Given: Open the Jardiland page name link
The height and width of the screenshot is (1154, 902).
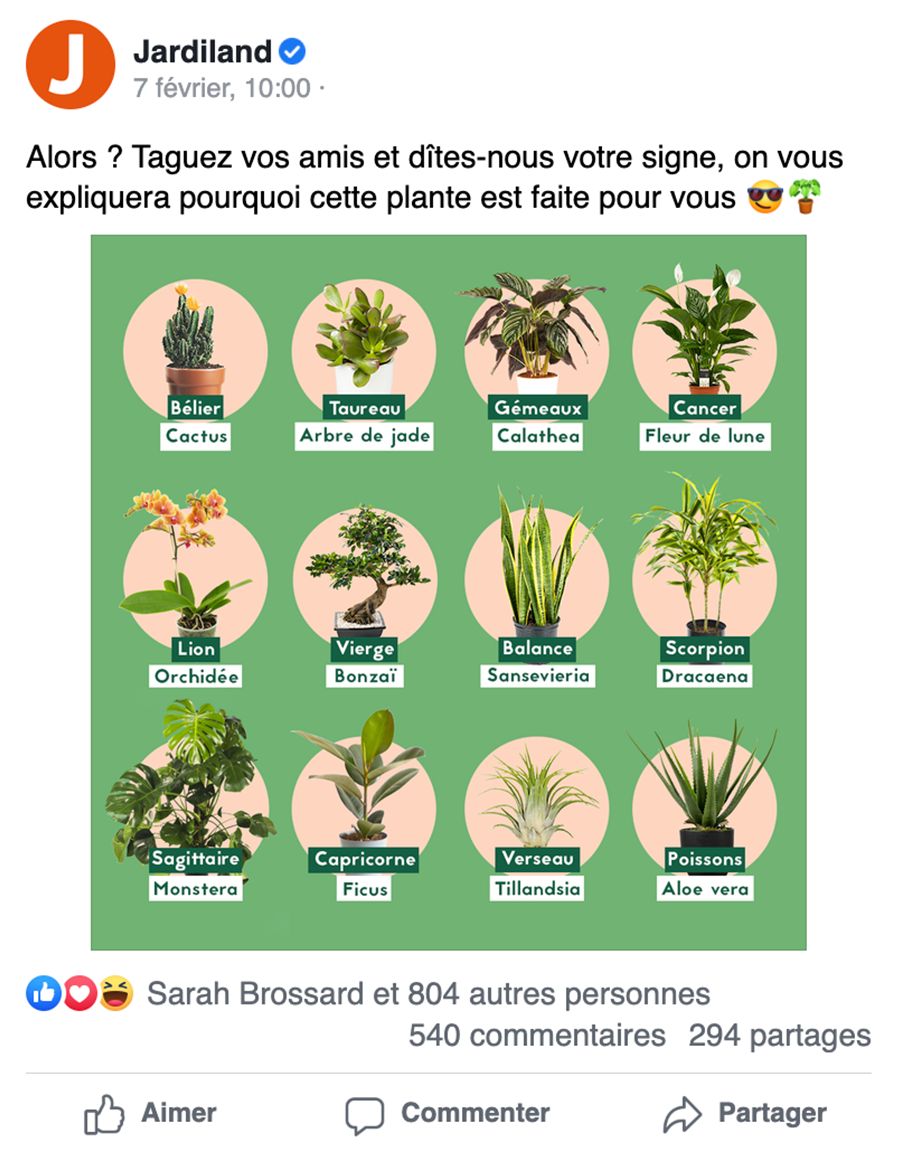Looking at the screenshot, I should tap(202, 50).
